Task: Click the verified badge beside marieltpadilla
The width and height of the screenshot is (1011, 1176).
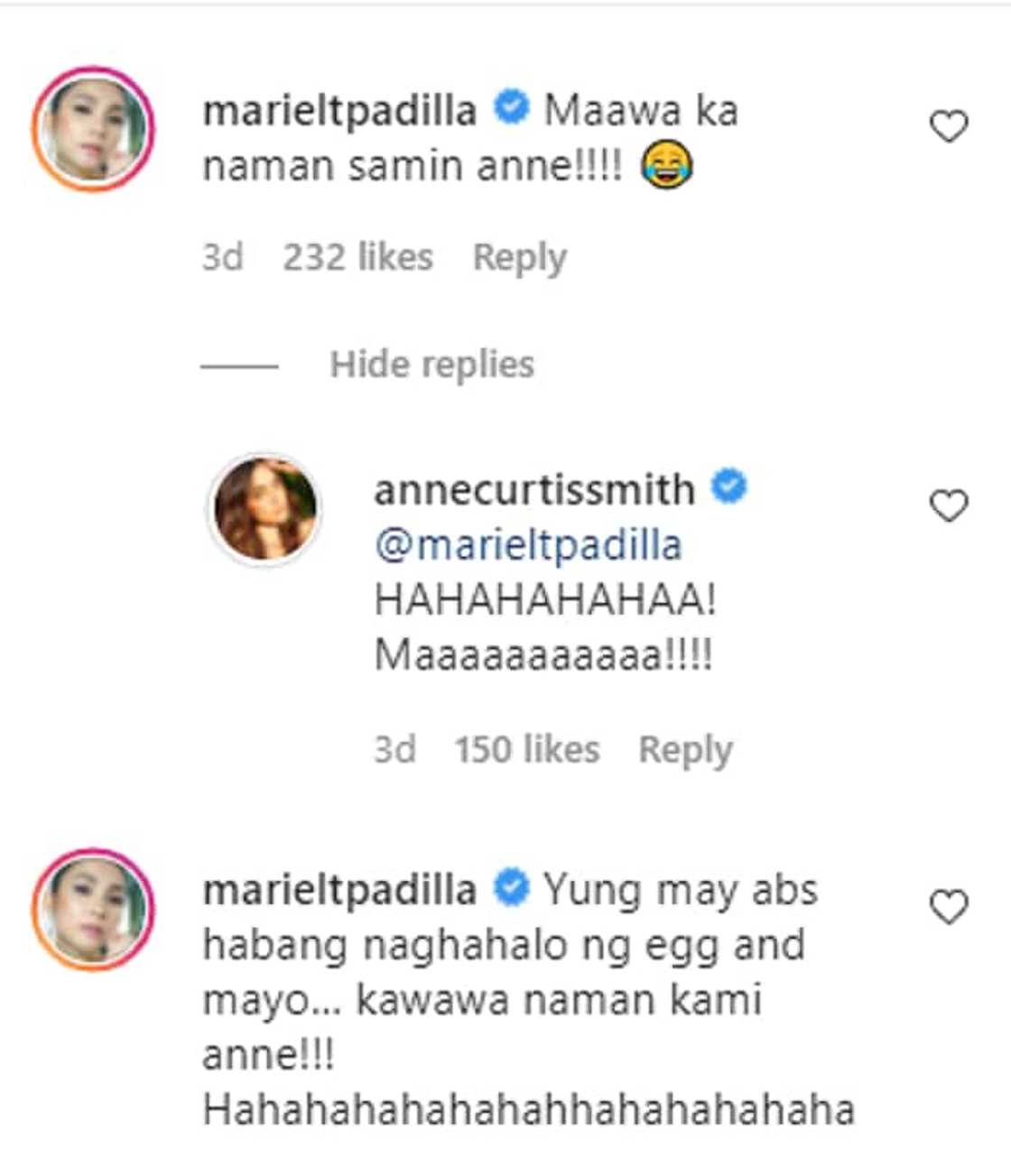Action: (x=510, y=108)
